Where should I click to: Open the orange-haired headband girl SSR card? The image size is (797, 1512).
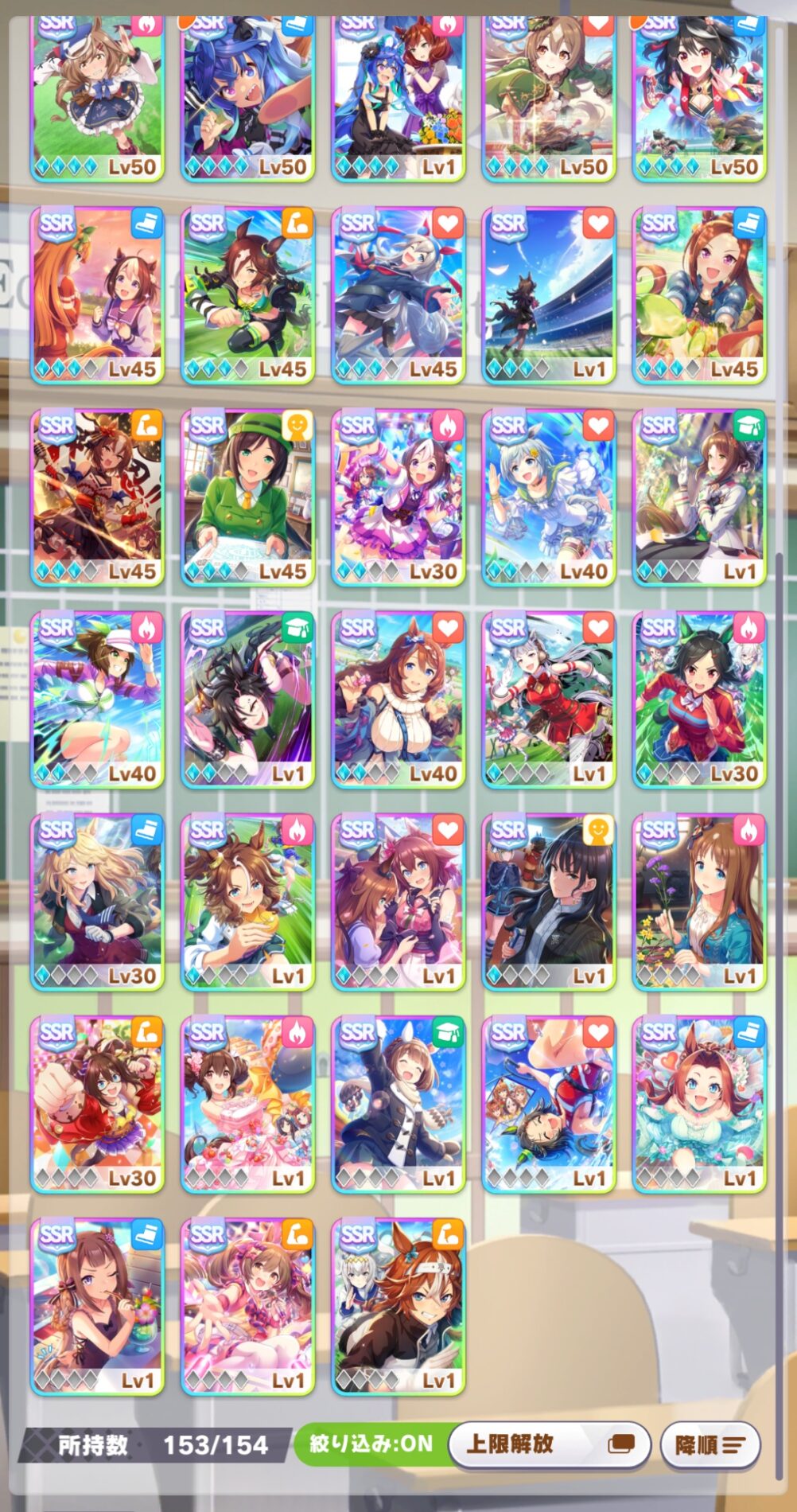tap(398, 1306)
